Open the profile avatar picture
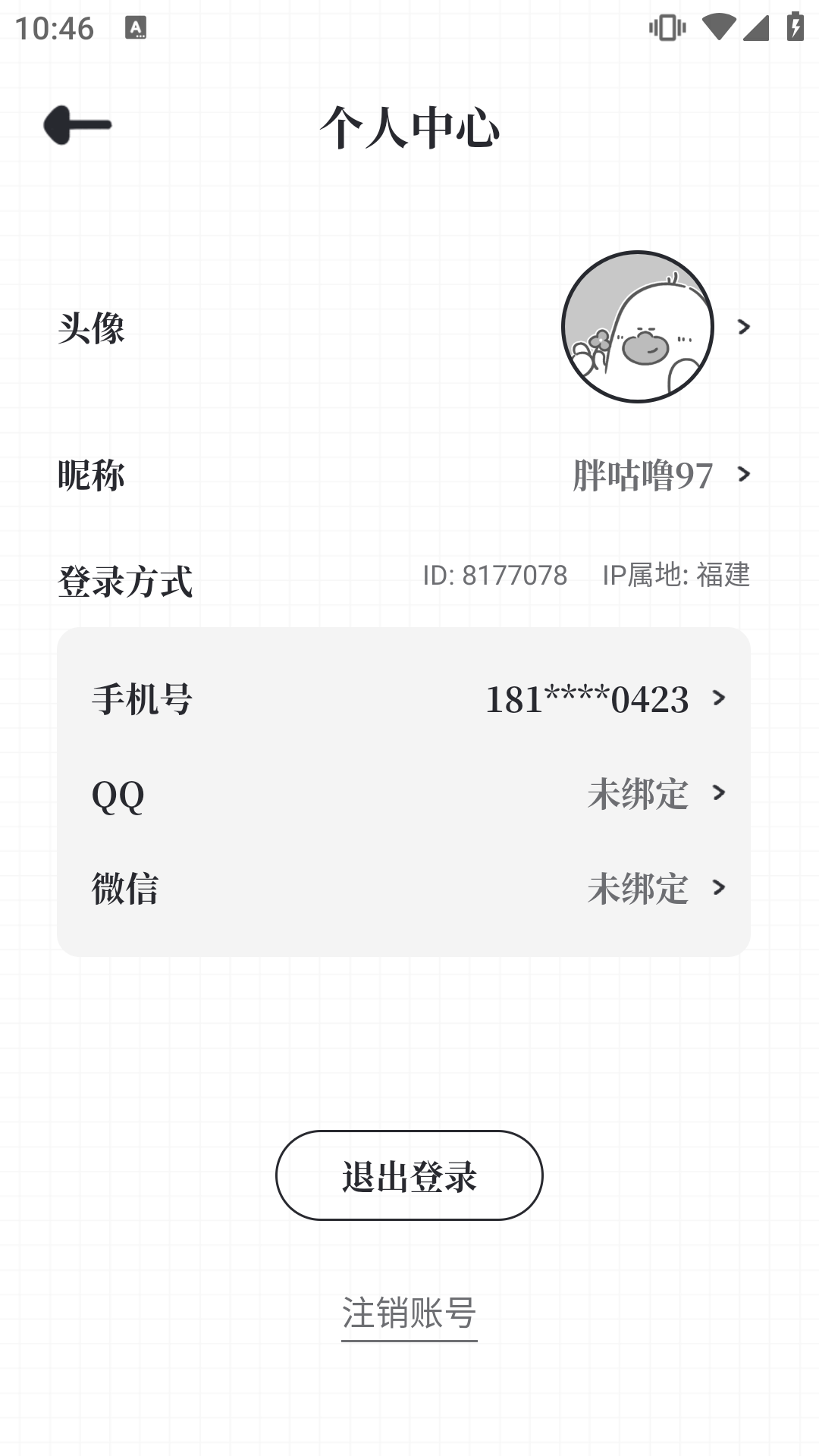The width and height of the screenshot is (819, 1456). [x=636, y=328]
